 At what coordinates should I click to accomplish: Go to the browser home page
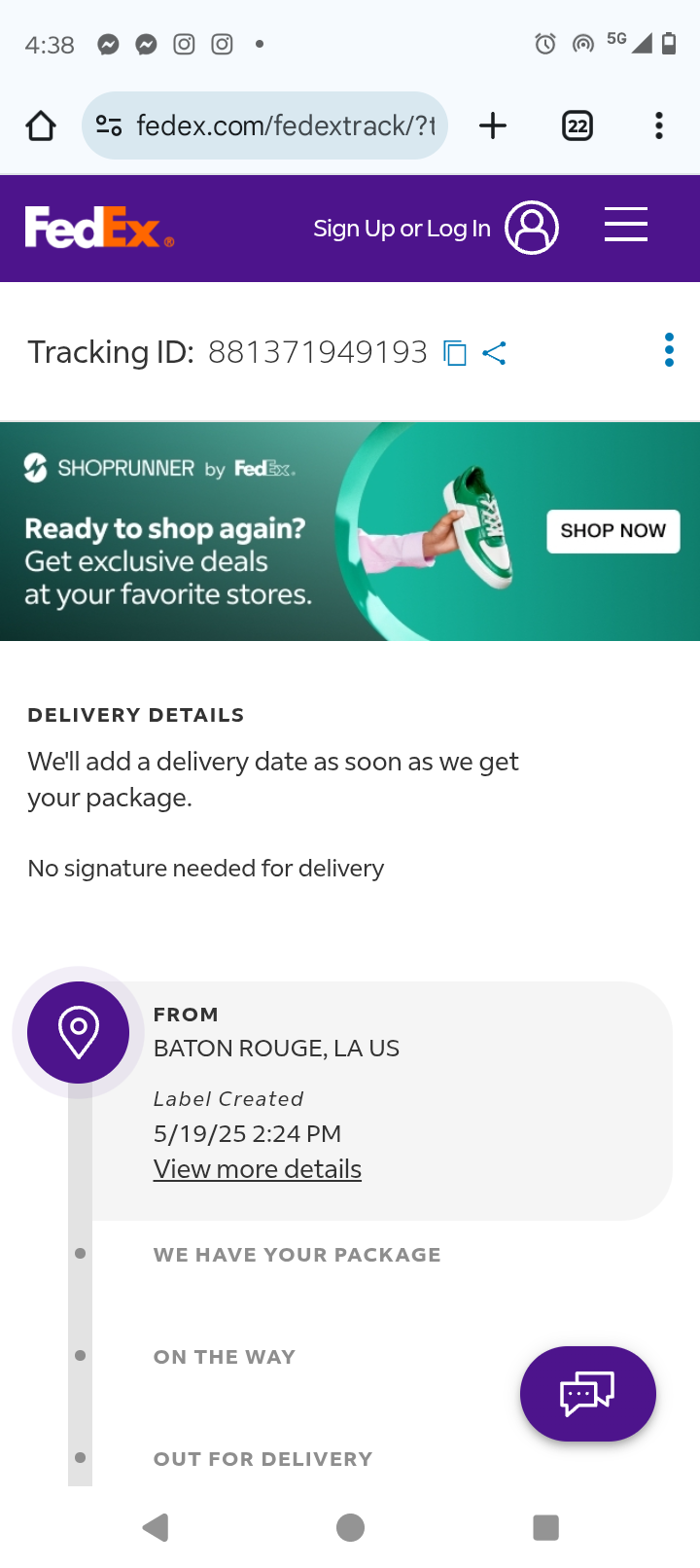[x=41, y=125]
